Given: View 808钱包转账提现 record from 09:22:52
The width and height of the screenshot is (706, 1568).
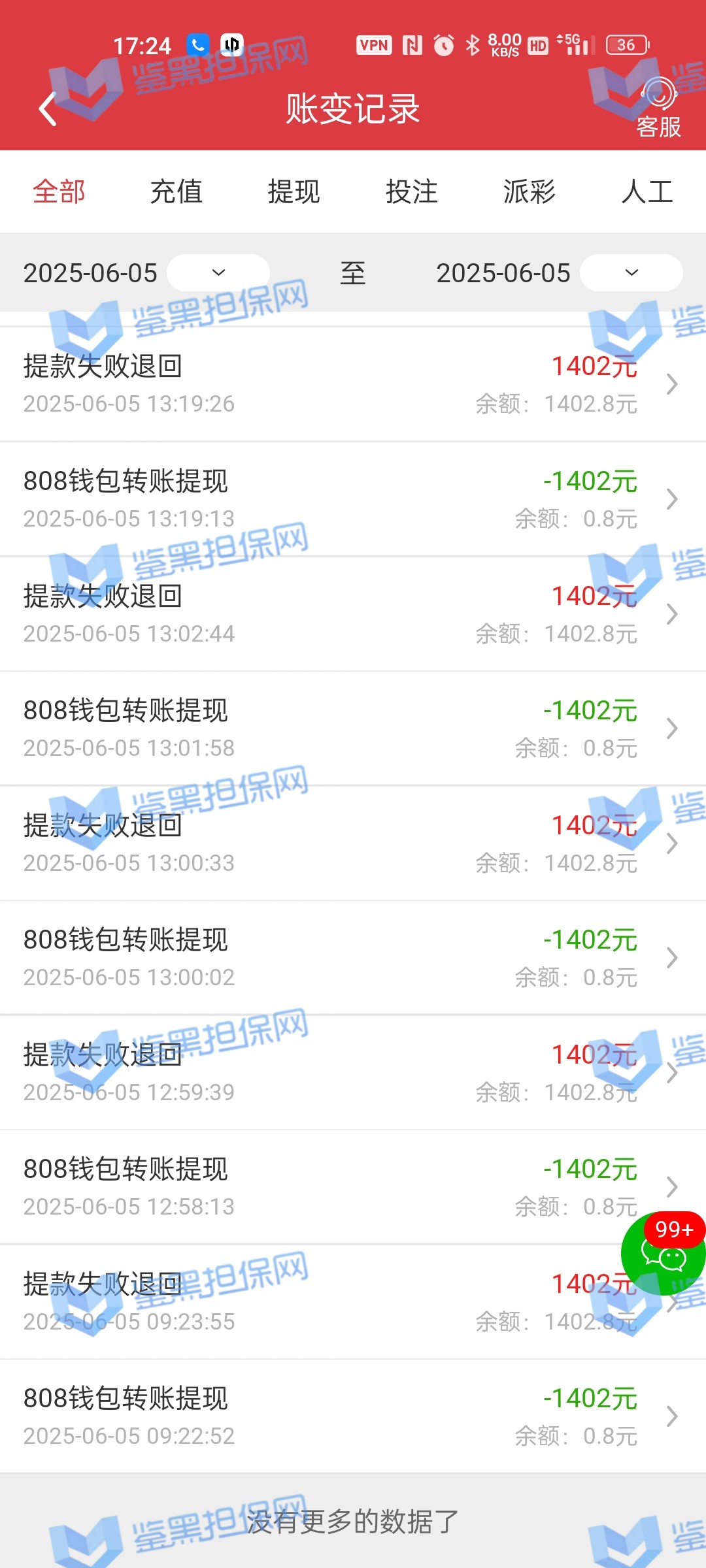Looking at the screenshot, I should point(353,1416).
